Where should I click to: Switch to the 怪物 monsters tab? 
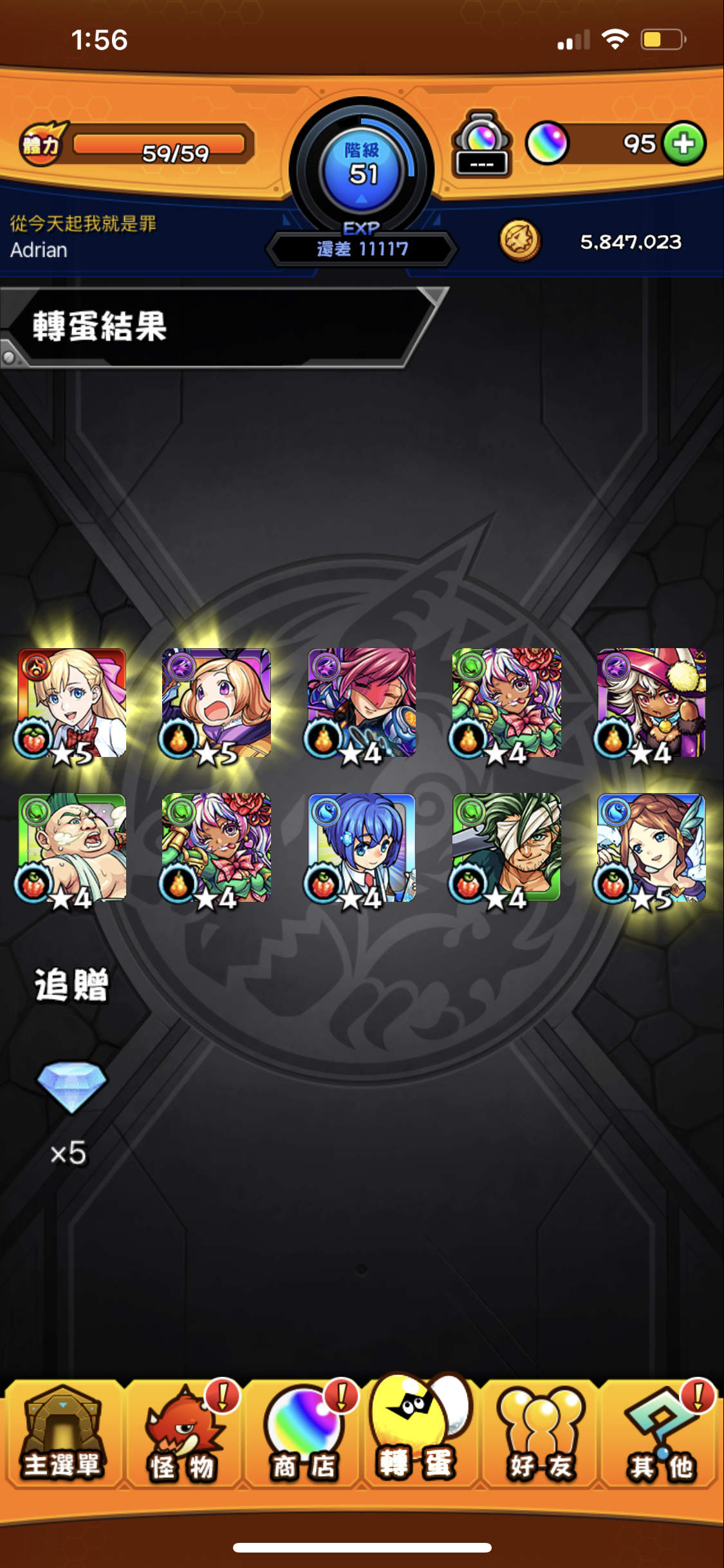pos(182,1434)
